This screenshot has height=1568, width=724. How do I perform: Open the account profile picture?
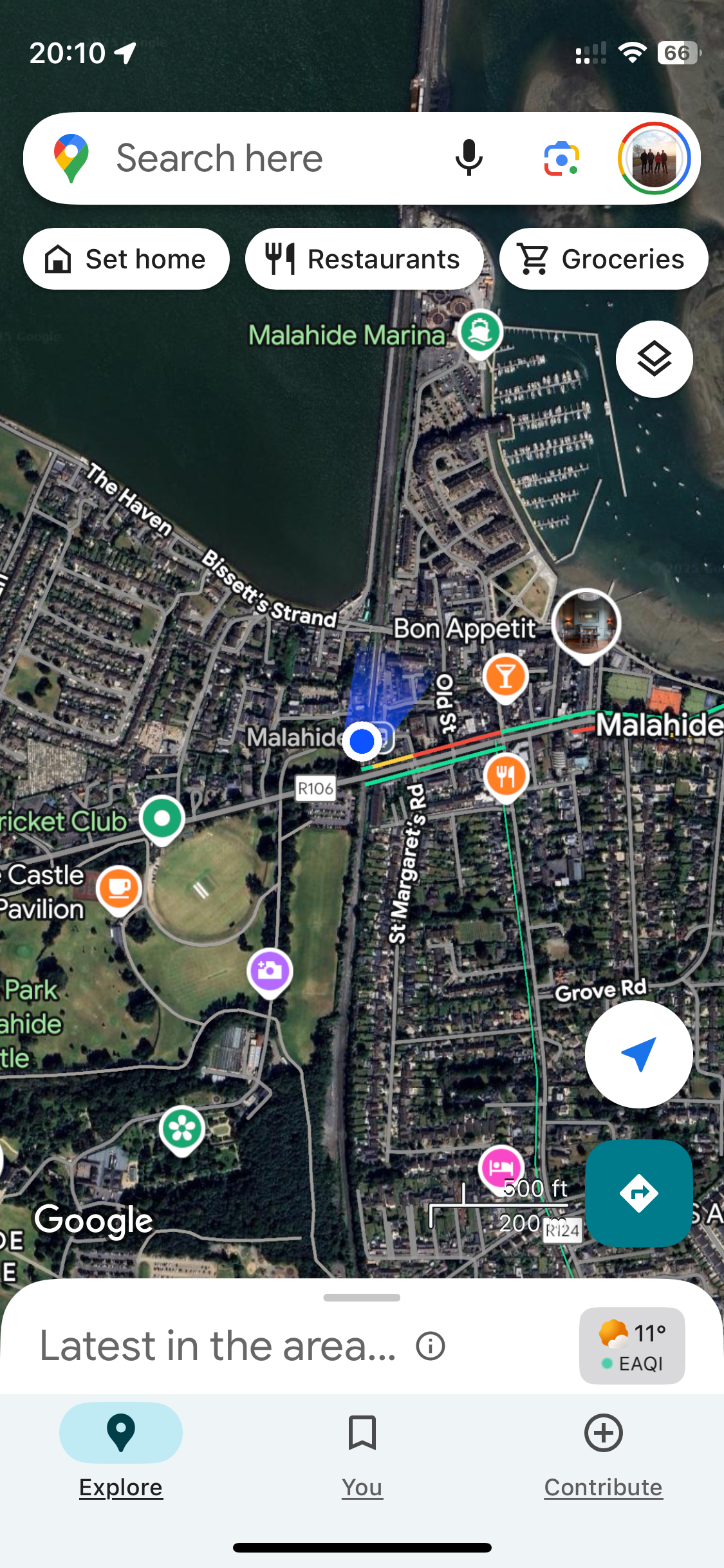654,158
